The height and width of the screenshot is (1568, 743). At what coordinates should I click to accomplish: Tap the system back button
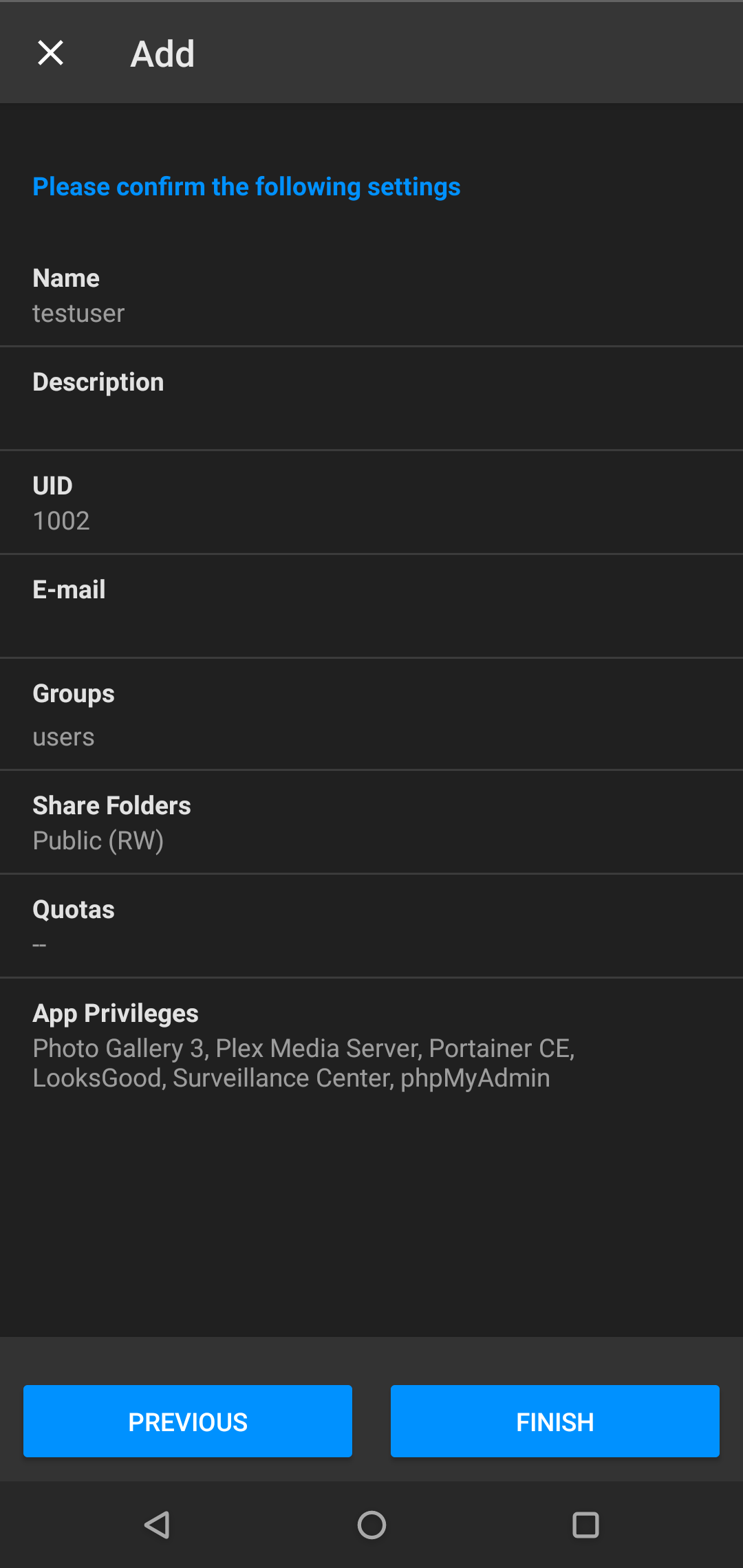(158, 1525)
